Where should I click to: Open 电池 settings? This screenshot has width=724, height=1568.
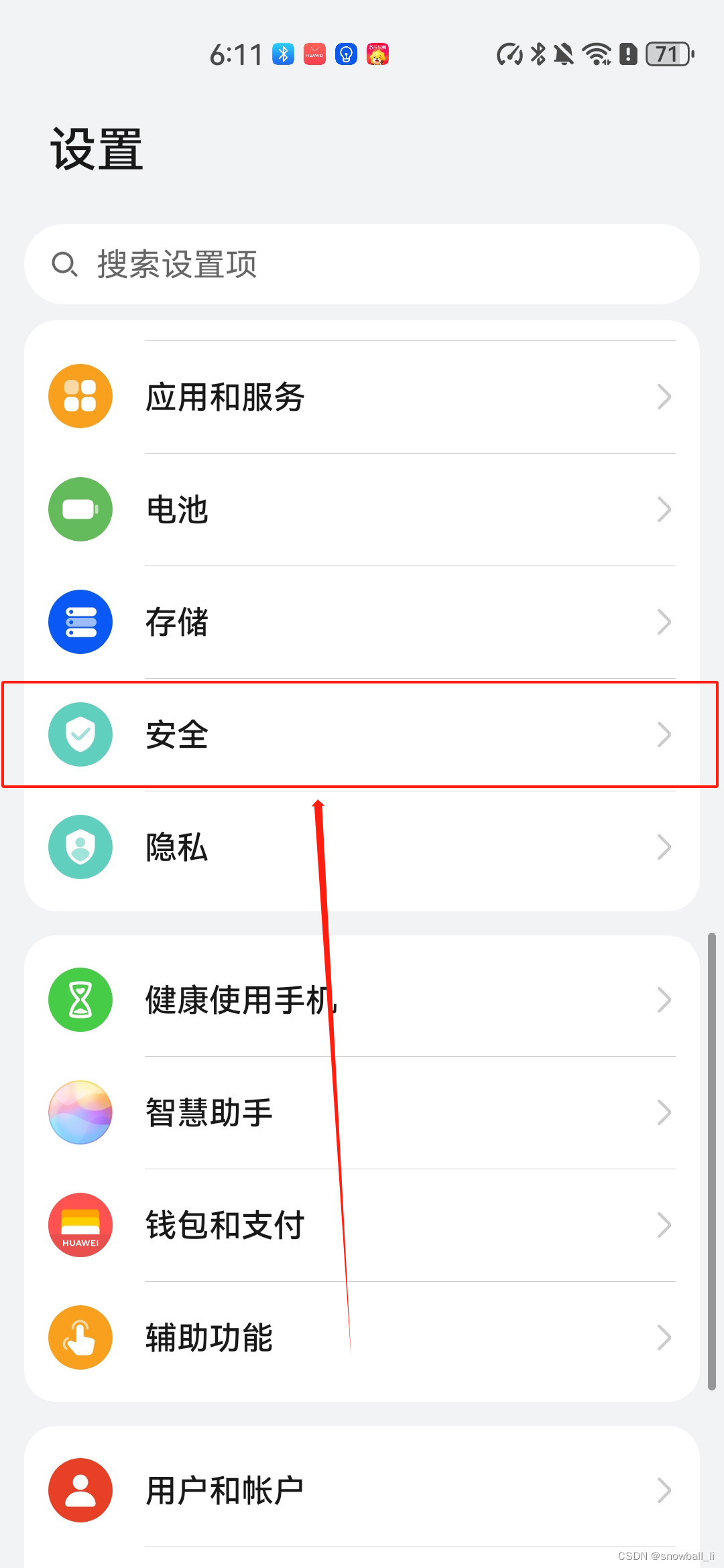(x=362, y=509)
